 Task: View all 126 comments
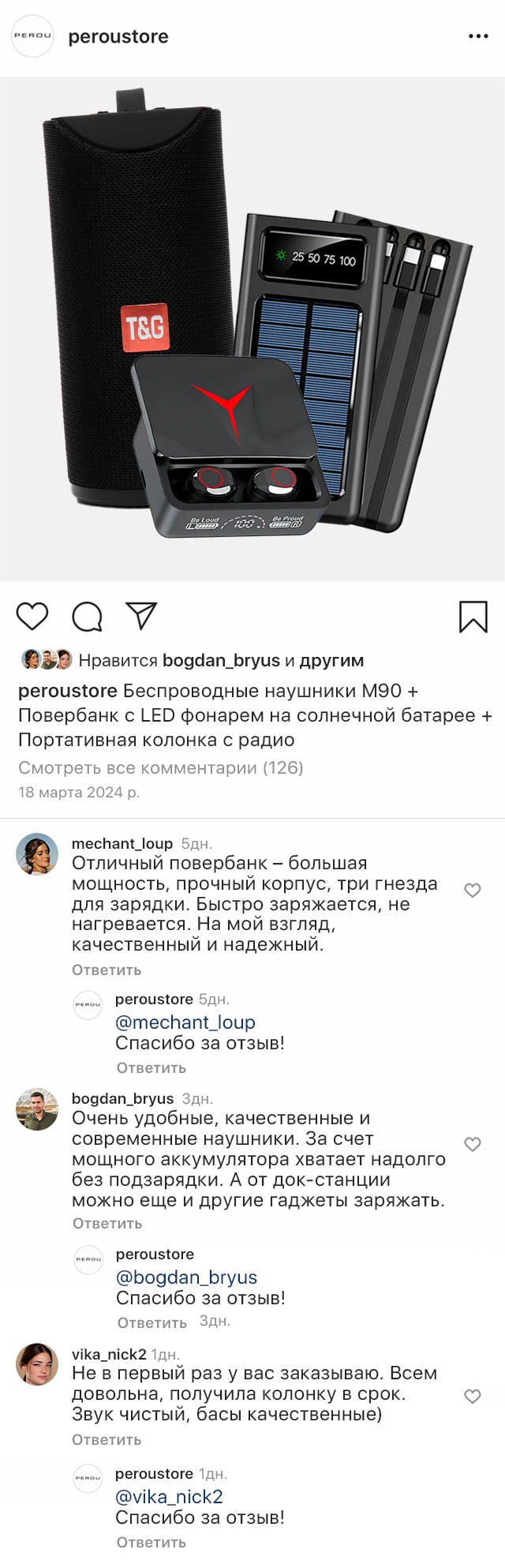pos(161,767)
